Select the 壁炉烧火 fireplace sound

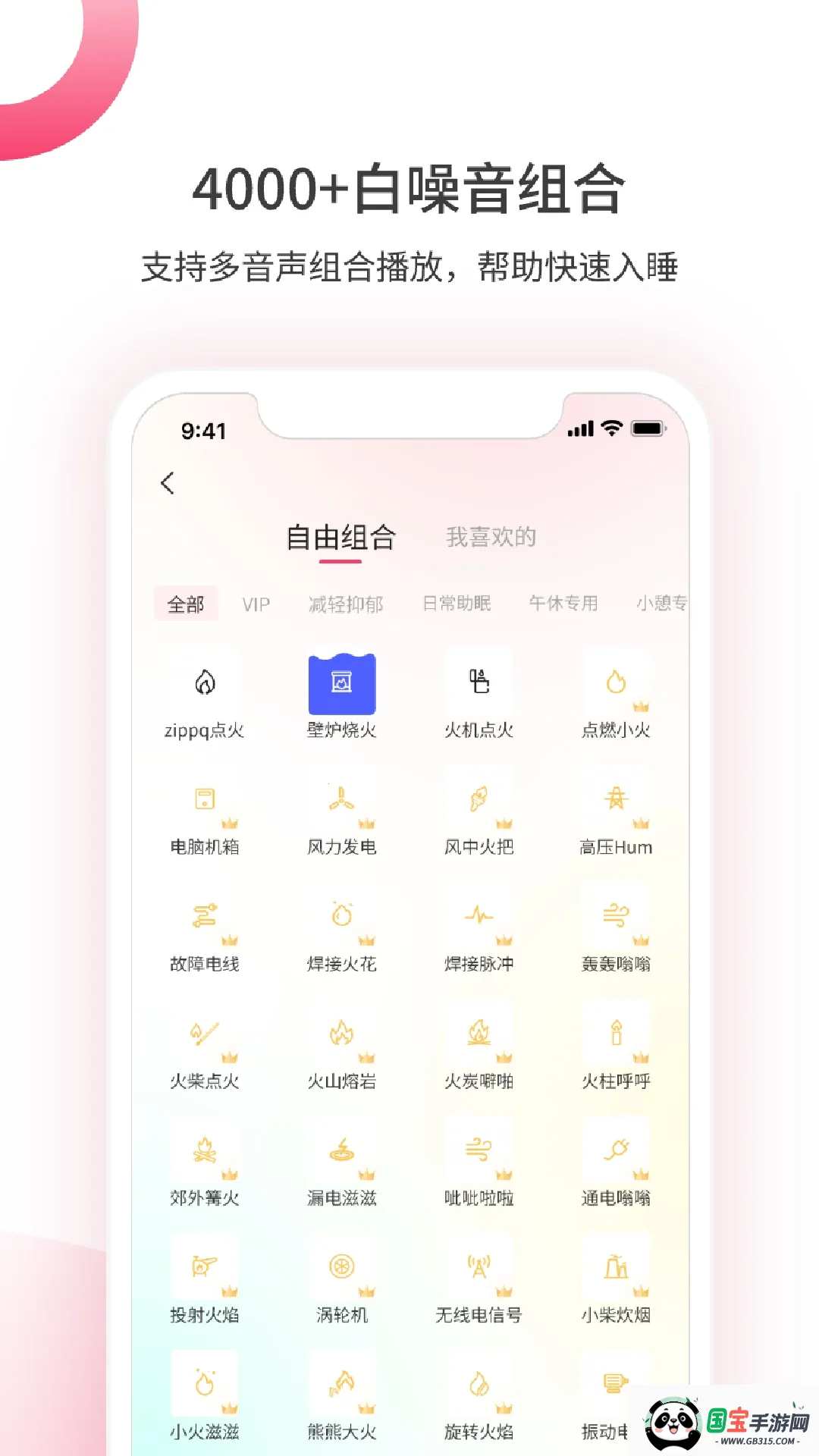[342, 685]
